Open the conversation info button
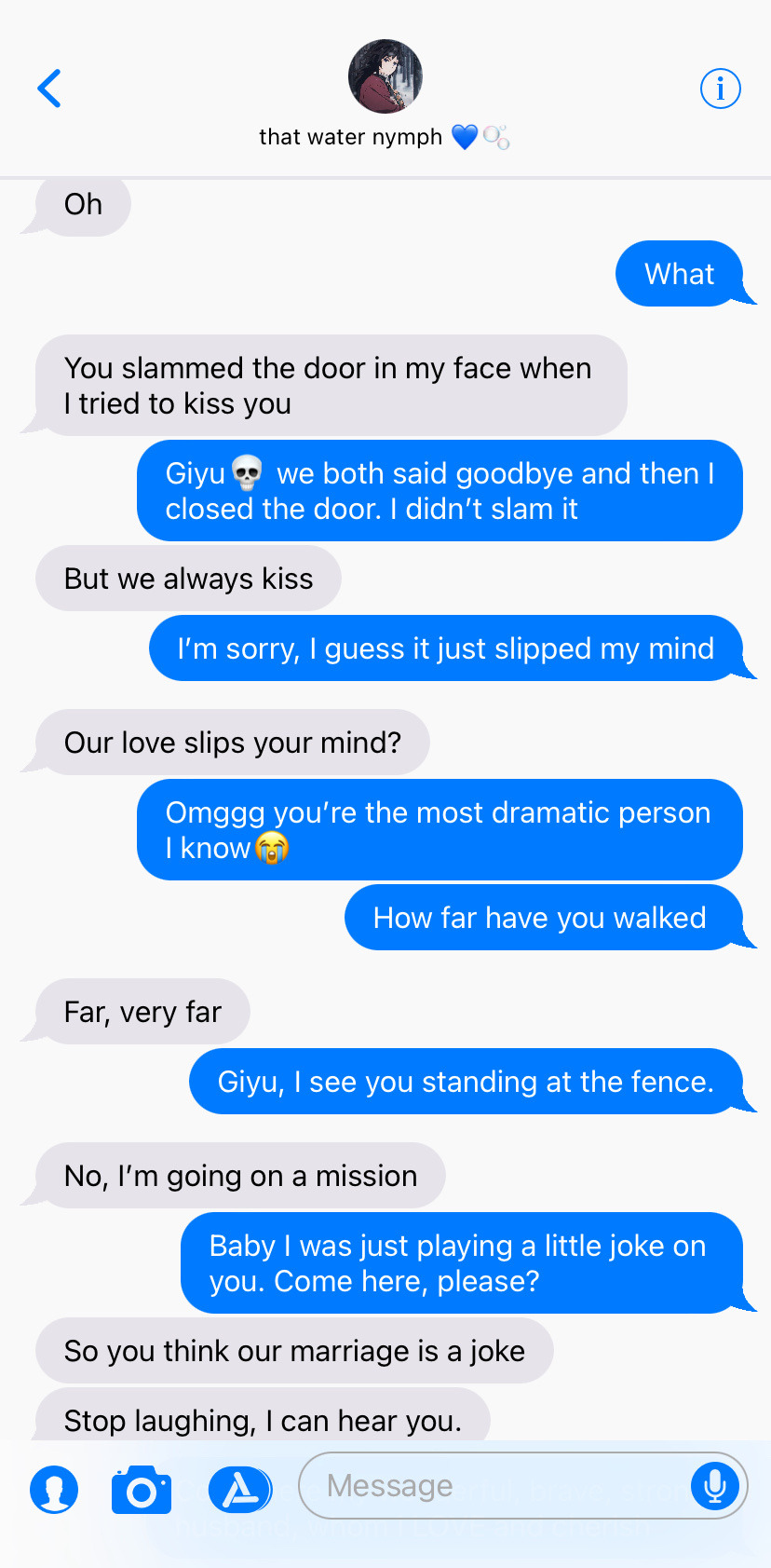The height and width of the screenshot is (1568, 771). point(720,89)
